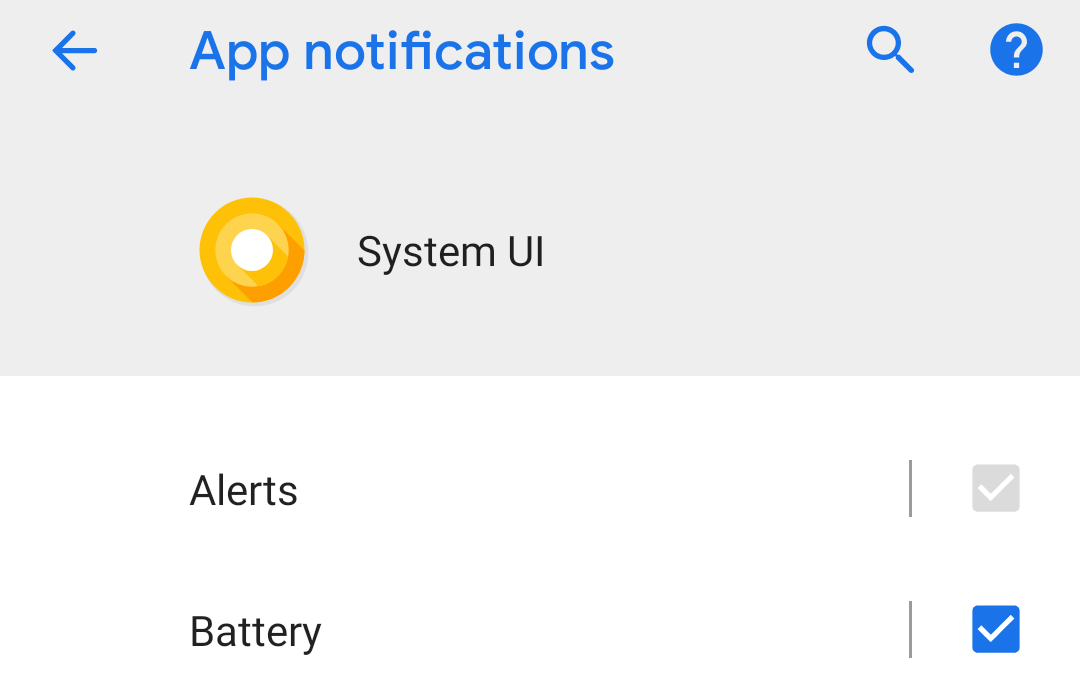The image size is (1080, 675).
Task: Uncheck the Battery notifications checkbox
Action: pyautogui.click(x=995, y=629)
